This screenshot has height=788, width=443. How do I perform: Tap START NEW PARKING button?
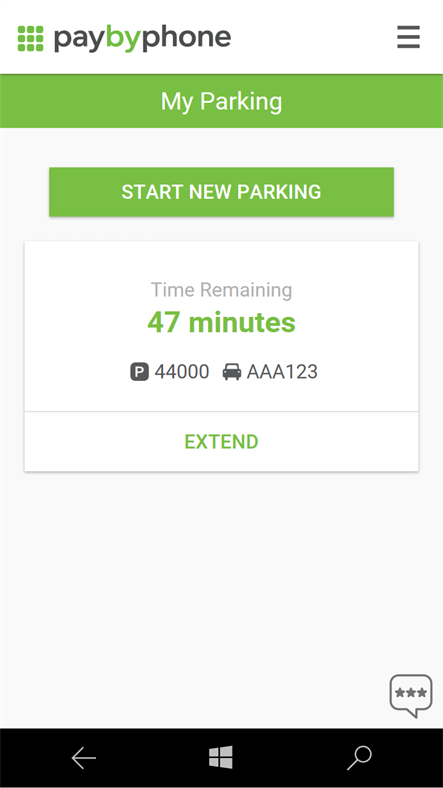[x=222, y=192]
